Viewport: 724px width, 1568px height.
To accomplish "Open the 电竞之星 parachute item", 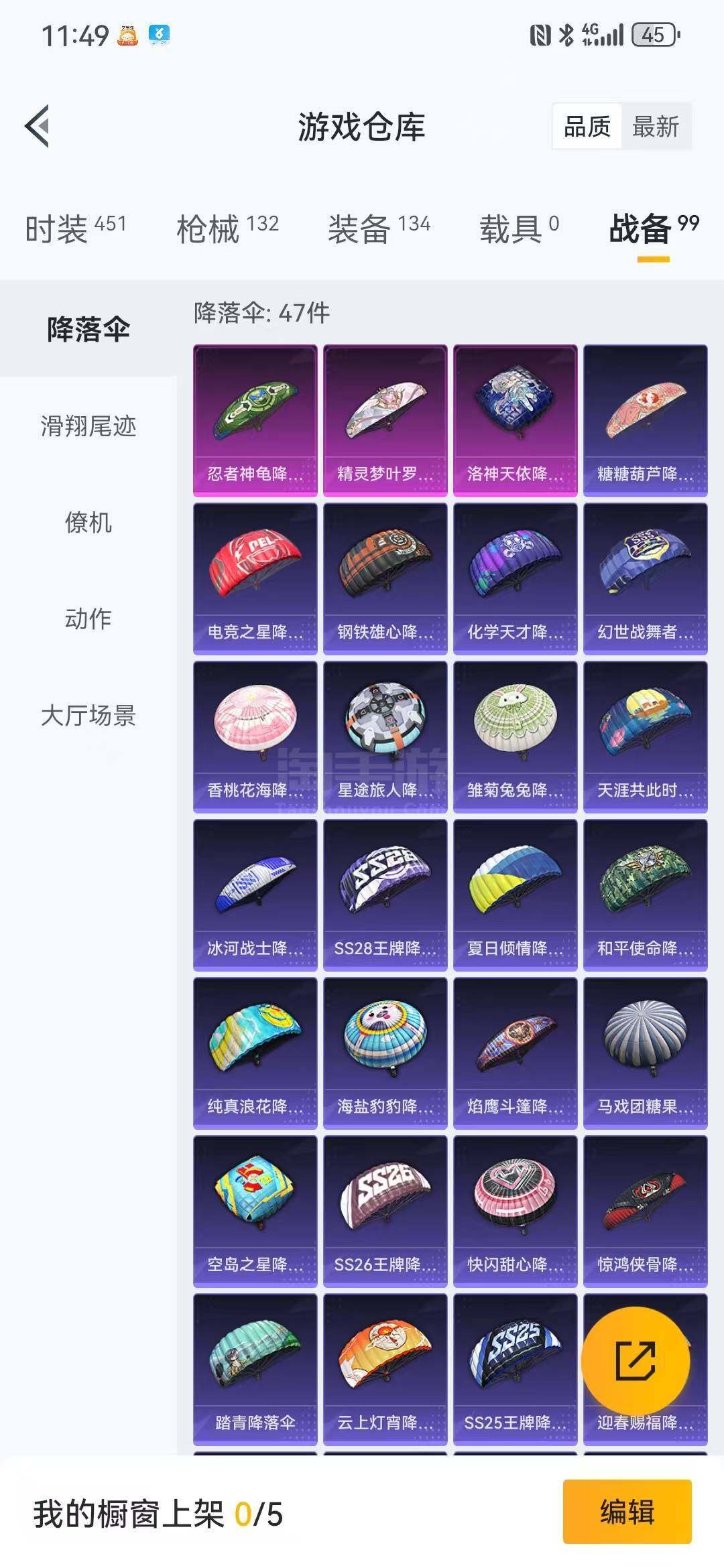I will tap(255, 579).
